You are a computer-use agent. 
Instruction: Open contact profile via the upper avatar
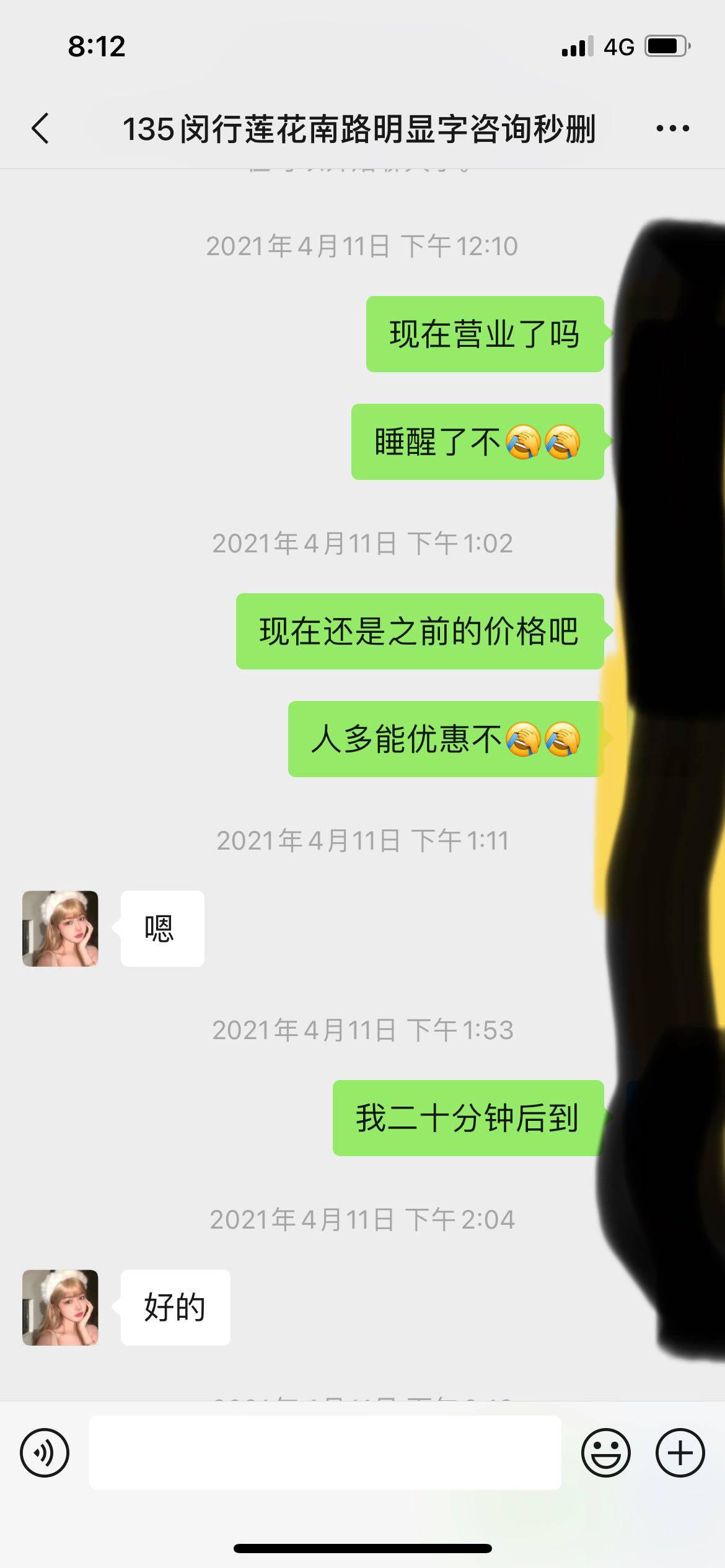point(59,930)
